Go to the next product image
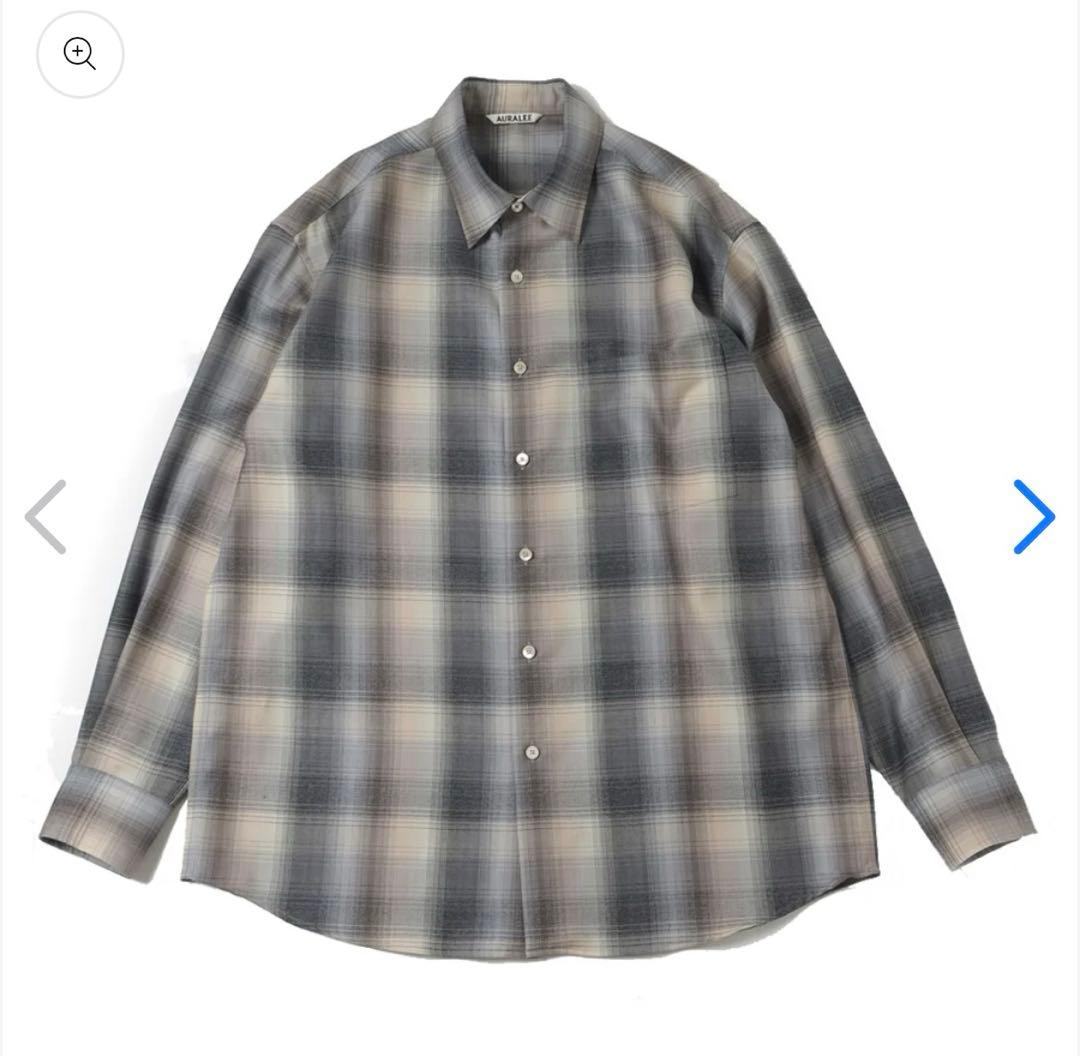 [1034, 517]
